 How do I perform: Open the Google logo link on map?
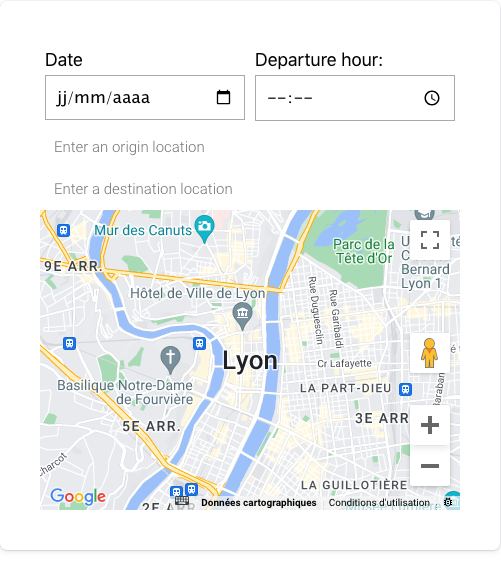pos(78,497)
